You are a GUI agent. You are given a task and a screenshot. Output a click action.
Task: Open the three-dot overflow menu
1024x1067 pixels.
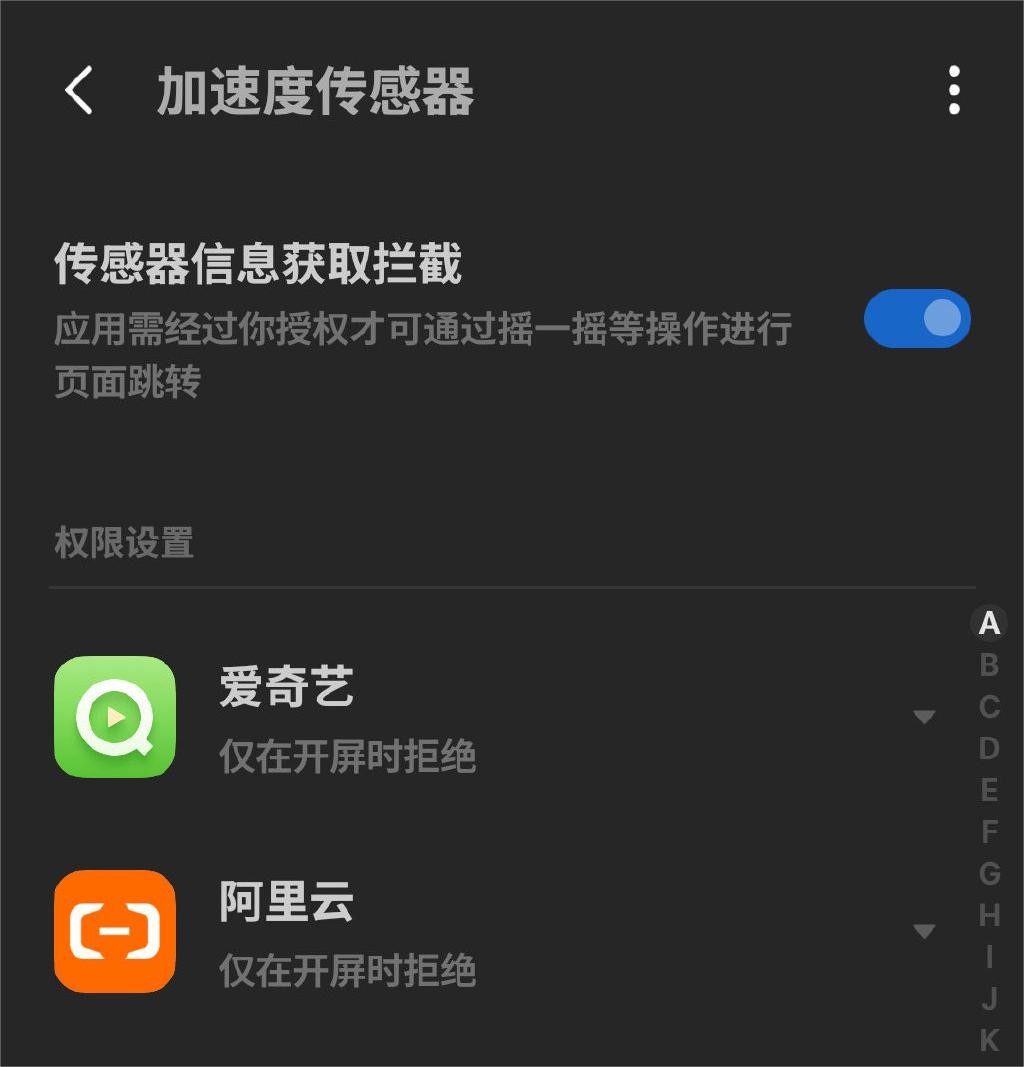coord(953,91)
